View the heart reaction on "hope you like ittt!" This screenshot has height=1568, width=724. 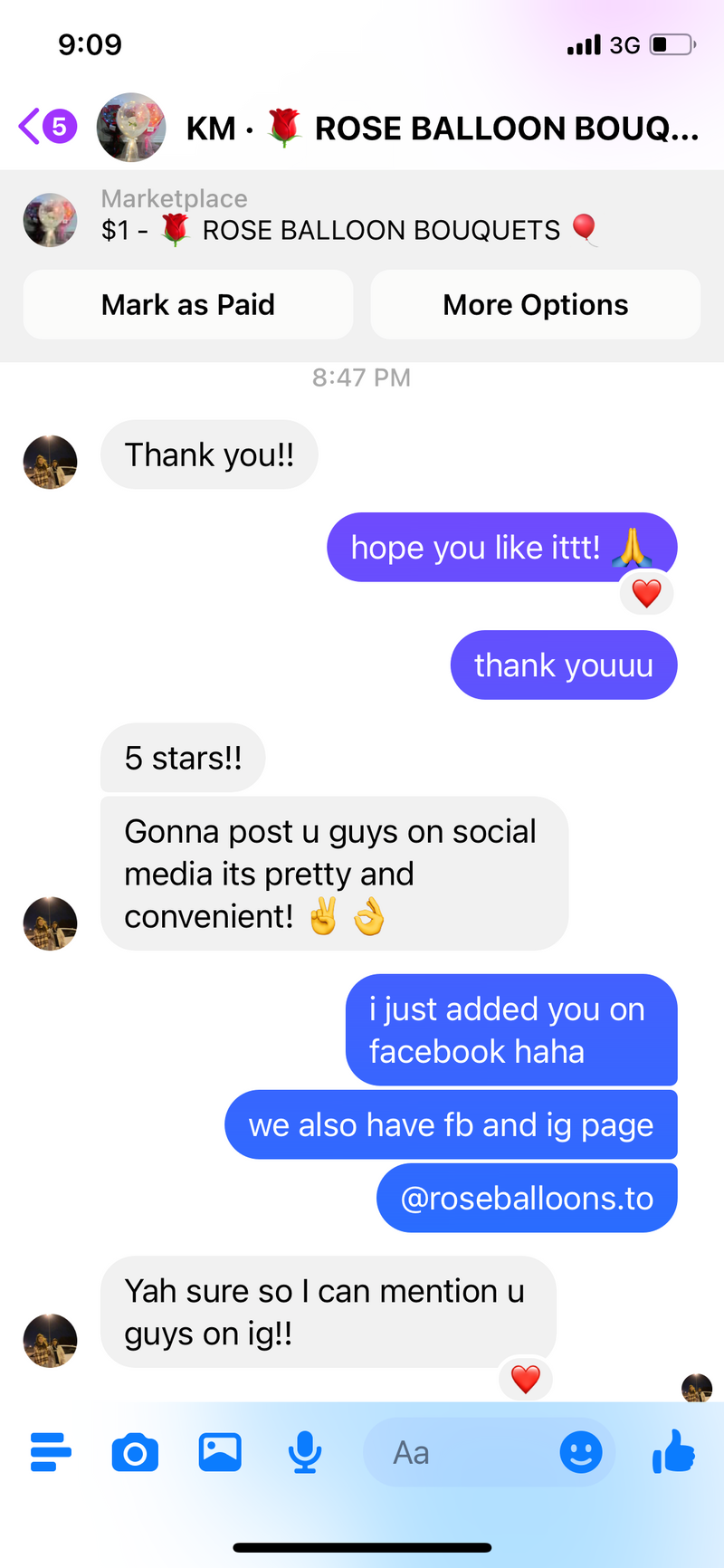click(x=646, y=594)
